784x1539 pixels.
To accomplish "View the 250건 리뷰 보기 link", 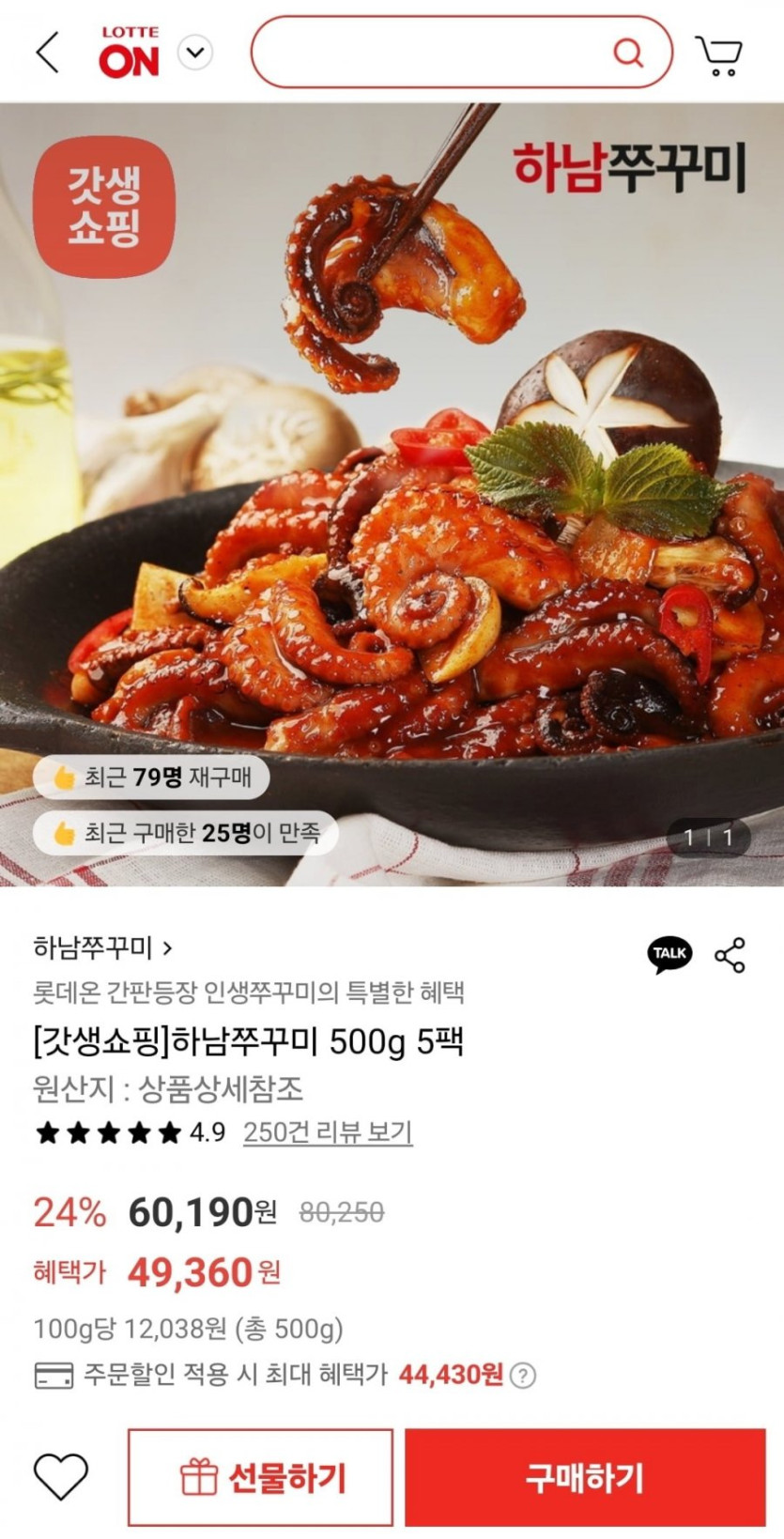I will [x=328, y=1132].
